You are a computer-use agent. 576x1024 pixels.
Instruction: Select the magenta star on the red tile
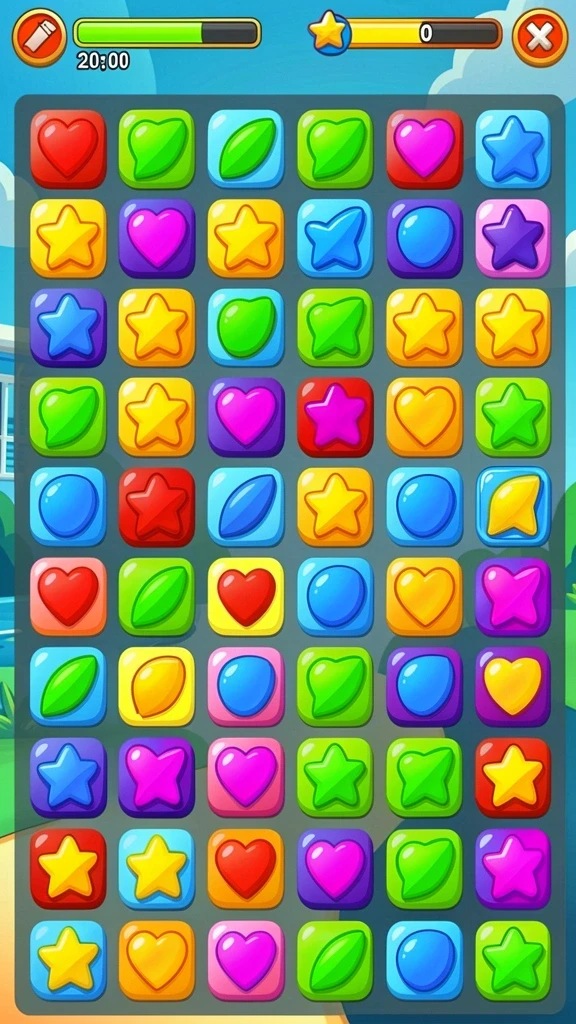pyautogui.click(x=335, y=417)
